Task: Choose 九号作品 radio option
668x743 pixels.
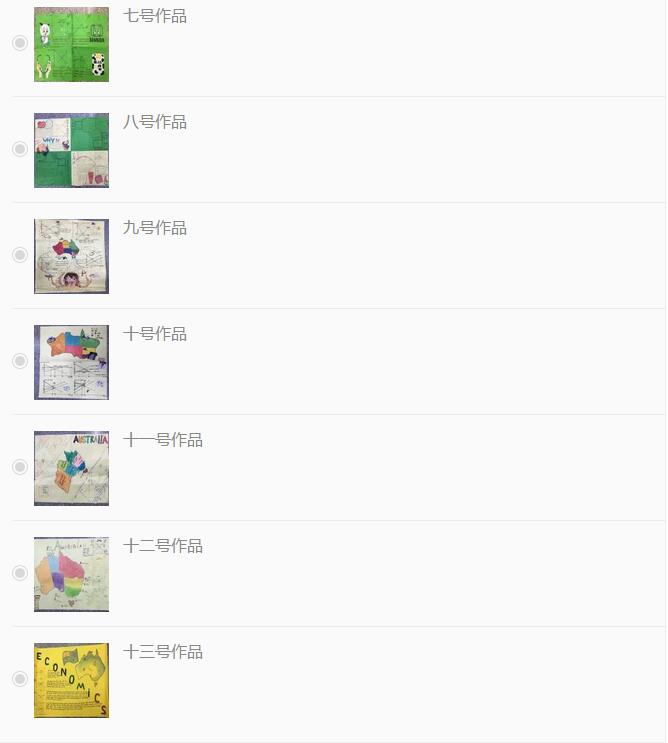Action: [20, 255]
